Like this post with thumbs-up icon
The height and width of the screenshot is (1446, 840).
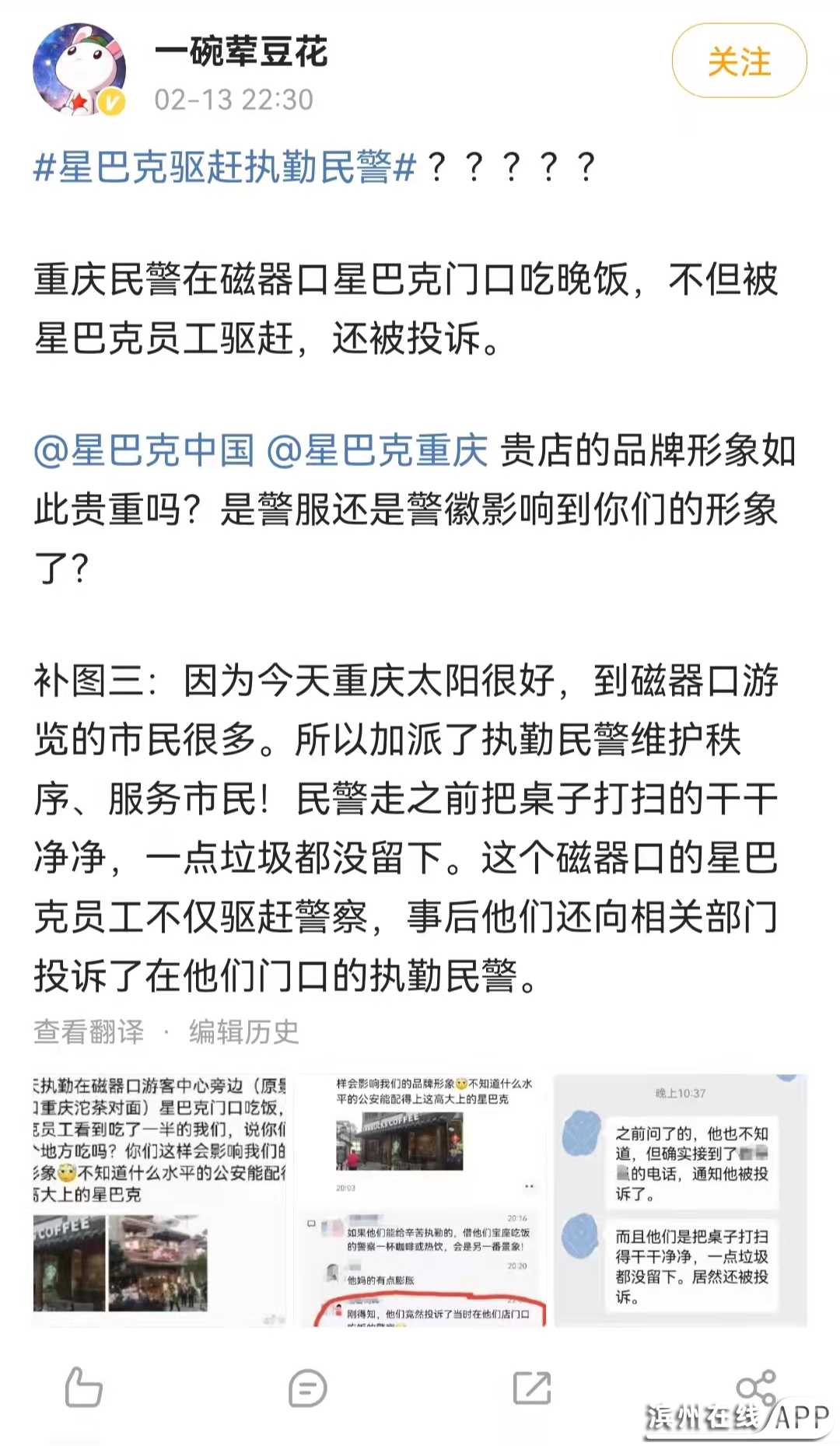click(x=83, y=1388)
